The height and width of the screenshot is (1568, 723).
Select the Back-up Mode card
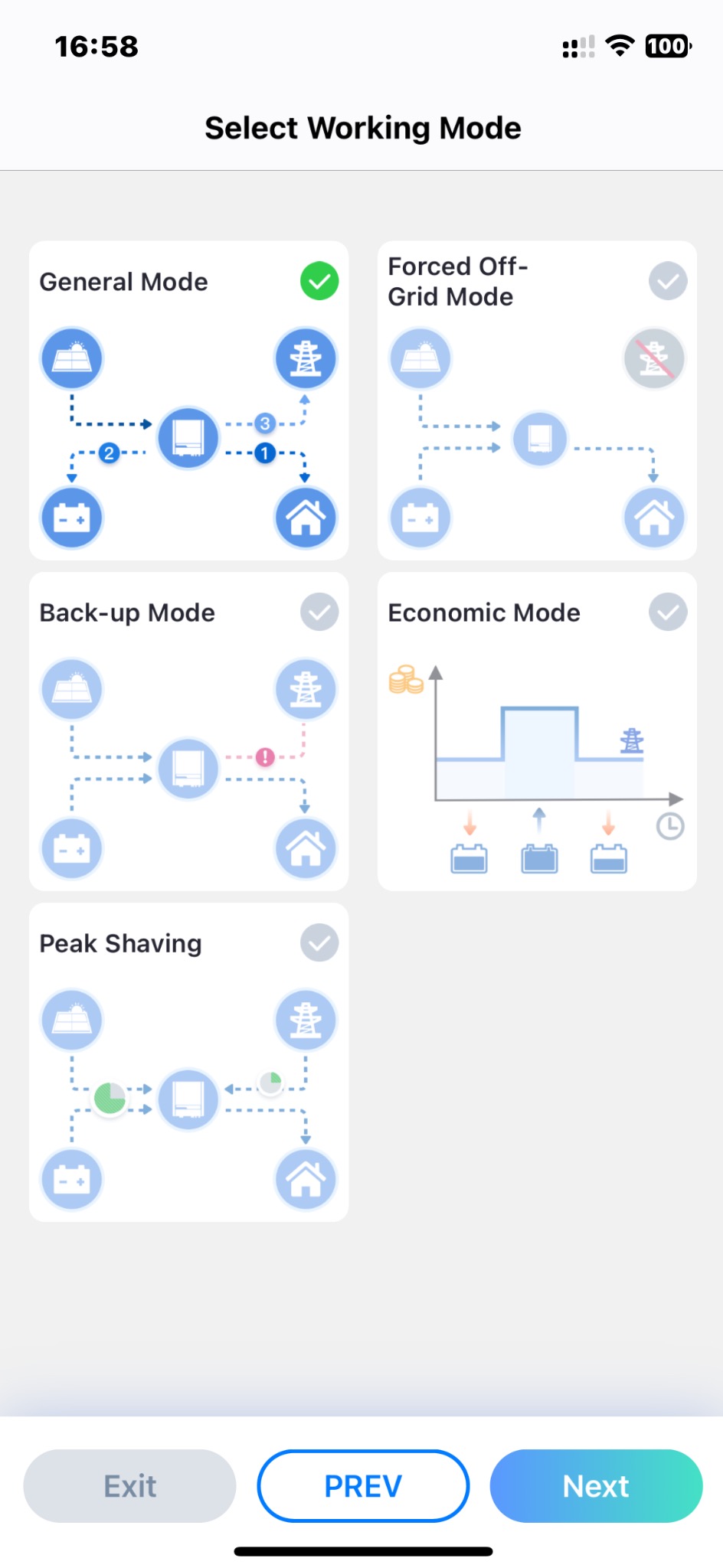[188, 731]
